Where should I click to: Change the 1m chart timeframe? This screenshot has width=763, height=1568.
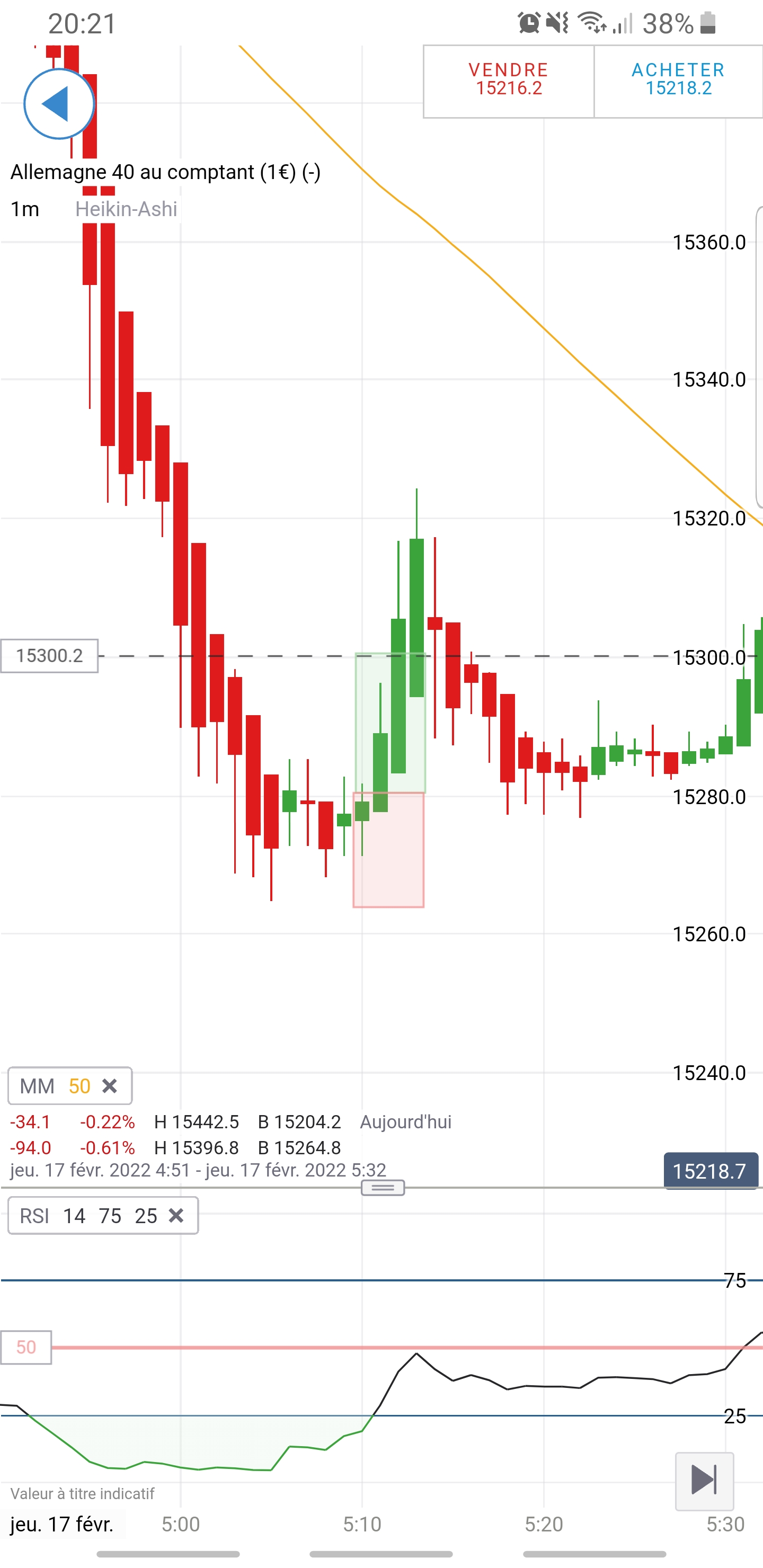[25, 209]
